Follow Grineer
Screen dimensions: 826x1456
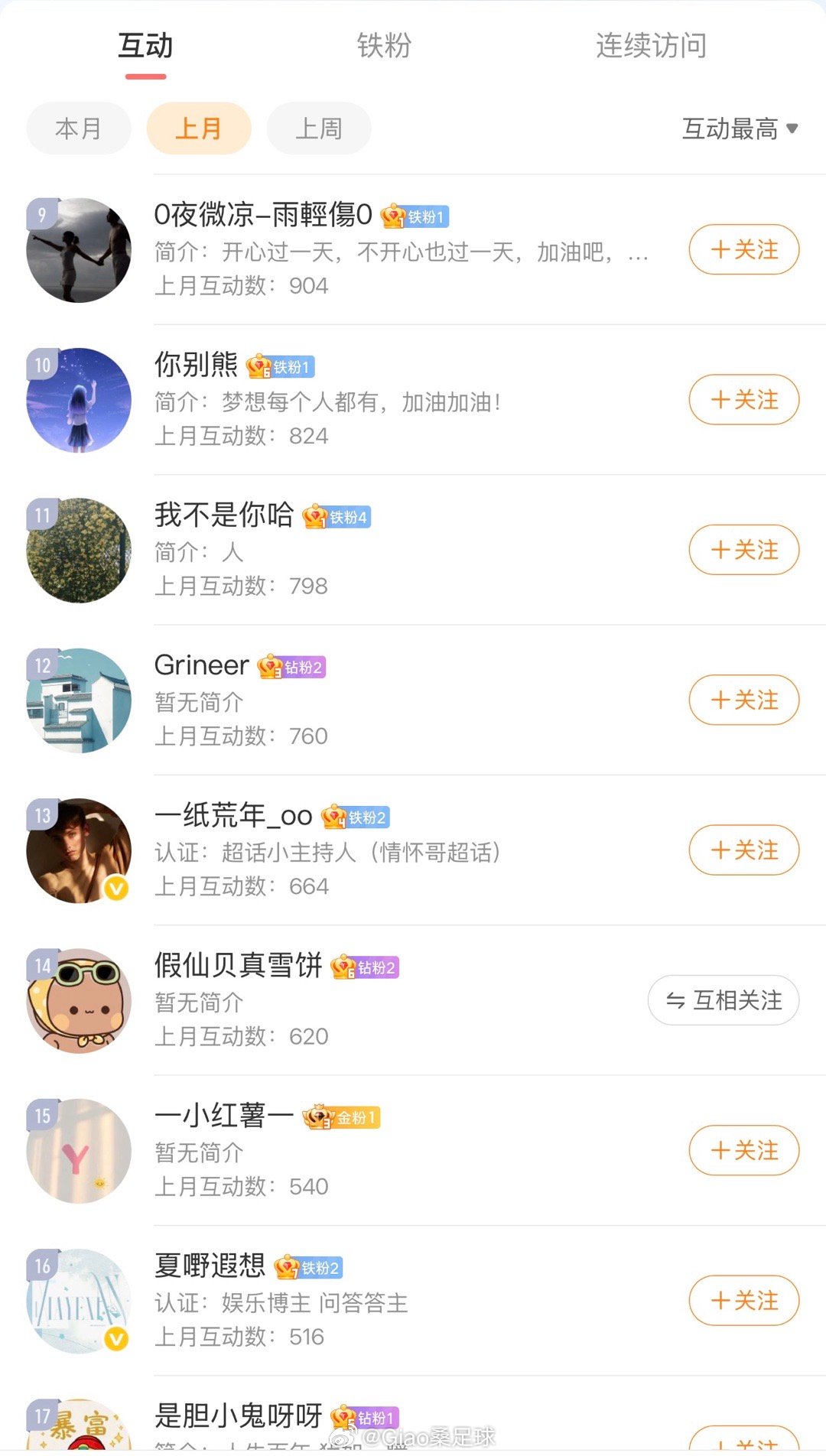click(743, 700)
